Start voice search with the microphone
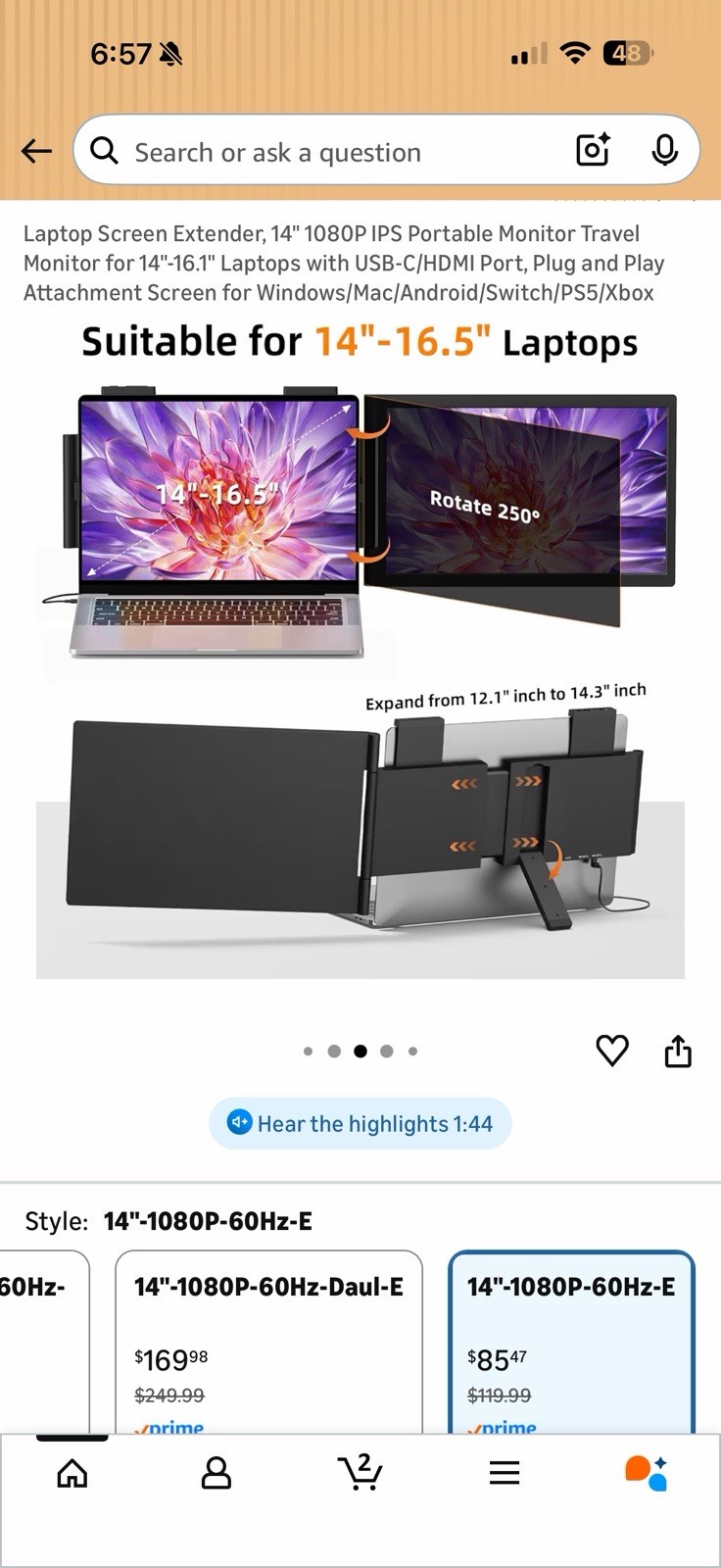Screen dimensions: 721x1568 [x=664, y=150]
